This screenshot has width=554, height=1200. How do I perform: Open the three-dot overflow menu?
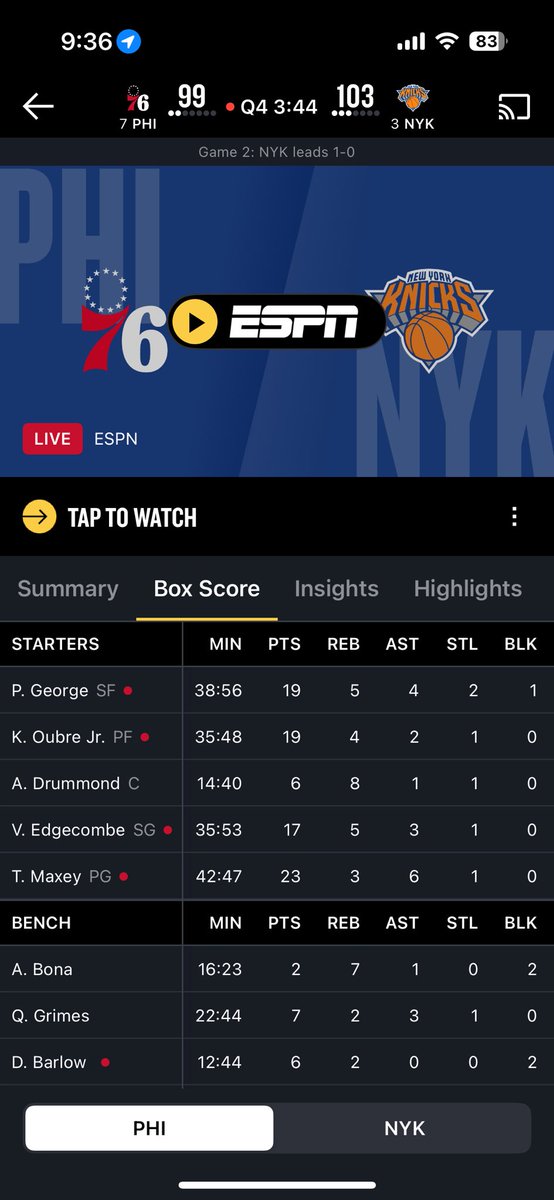pyautogui.click(x=514, y=516)
